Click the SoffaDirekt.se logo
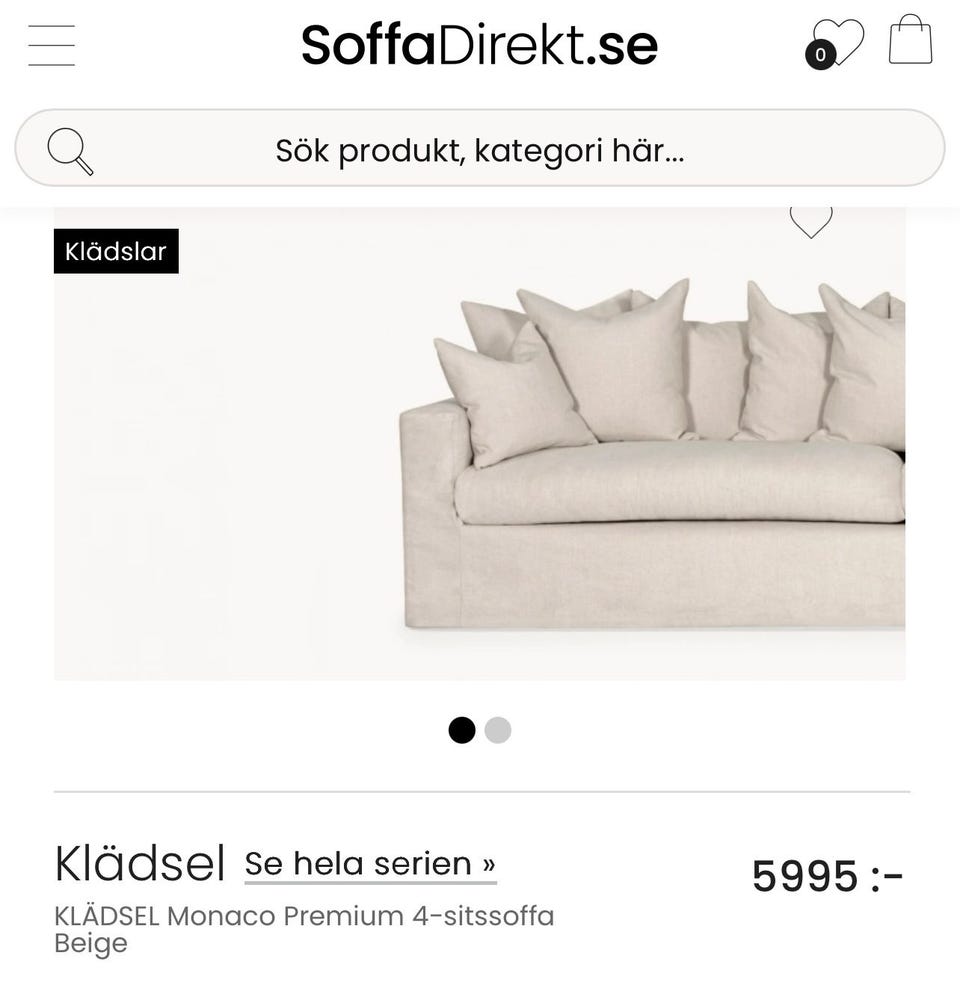This screenshot has height=997, width=960. point(478,44)
